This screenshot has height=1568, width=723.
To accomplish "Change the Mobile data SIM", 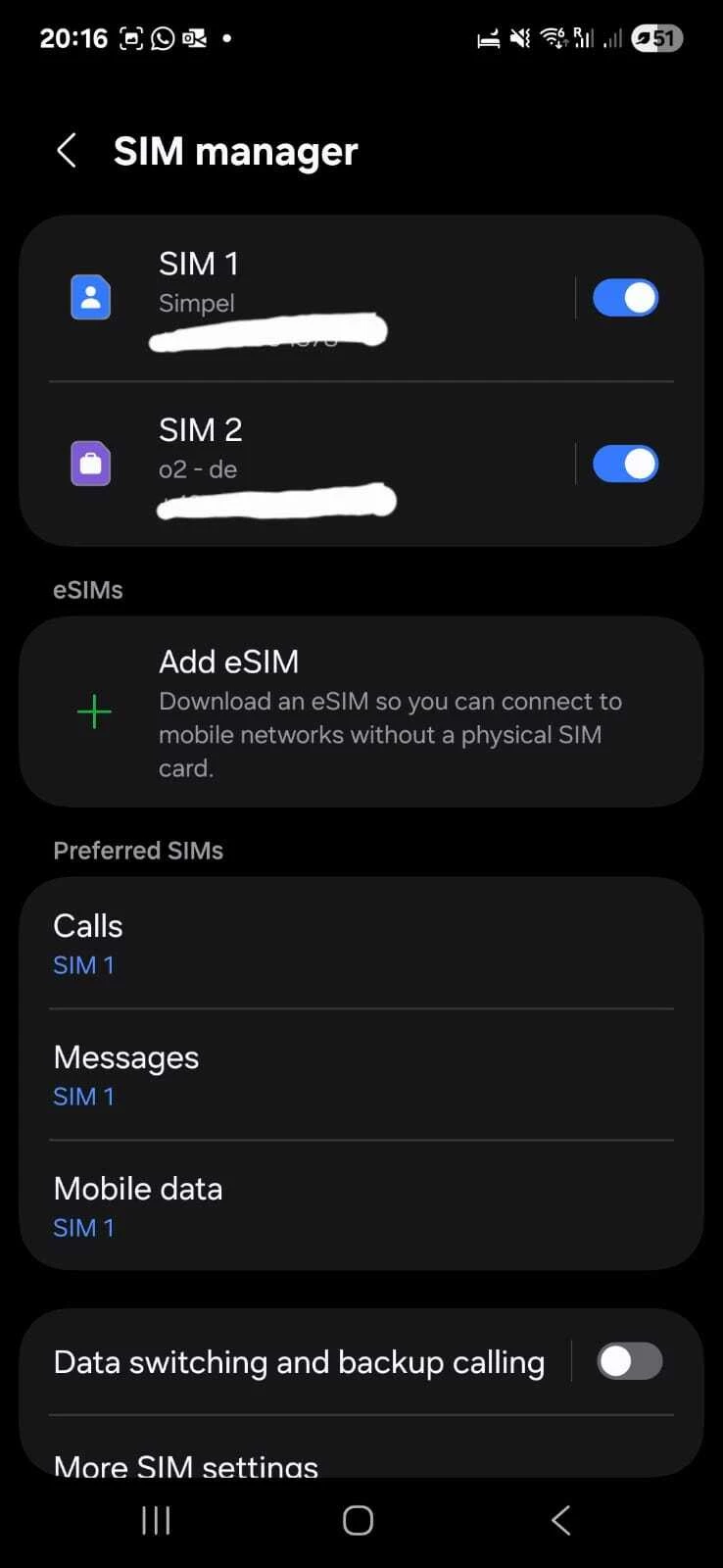I will tap(361, 1206).
